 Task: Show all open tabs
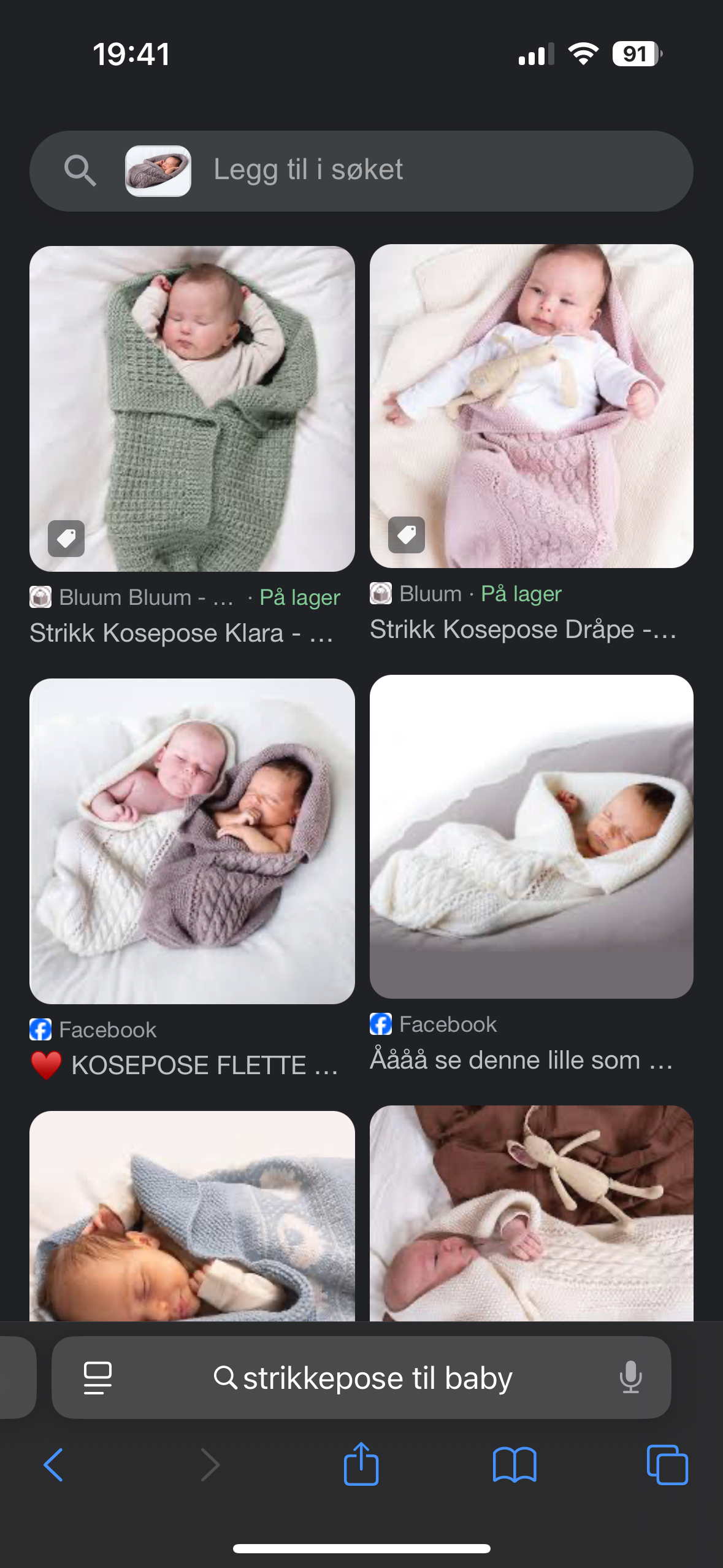(x=667, y=1465)
